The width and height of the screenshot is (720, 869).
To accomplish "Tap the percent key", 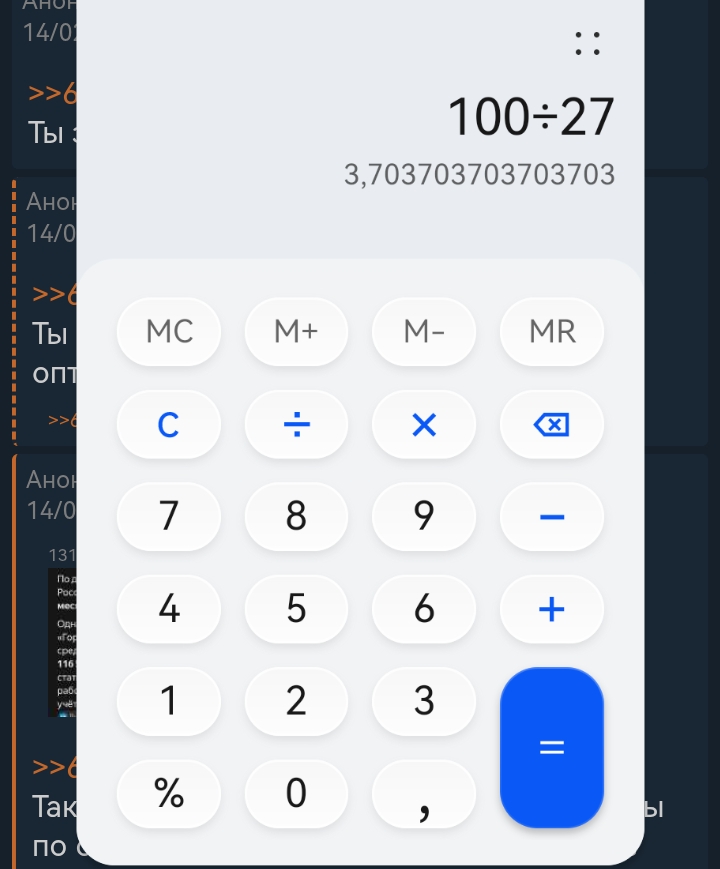I will (169, 793).
